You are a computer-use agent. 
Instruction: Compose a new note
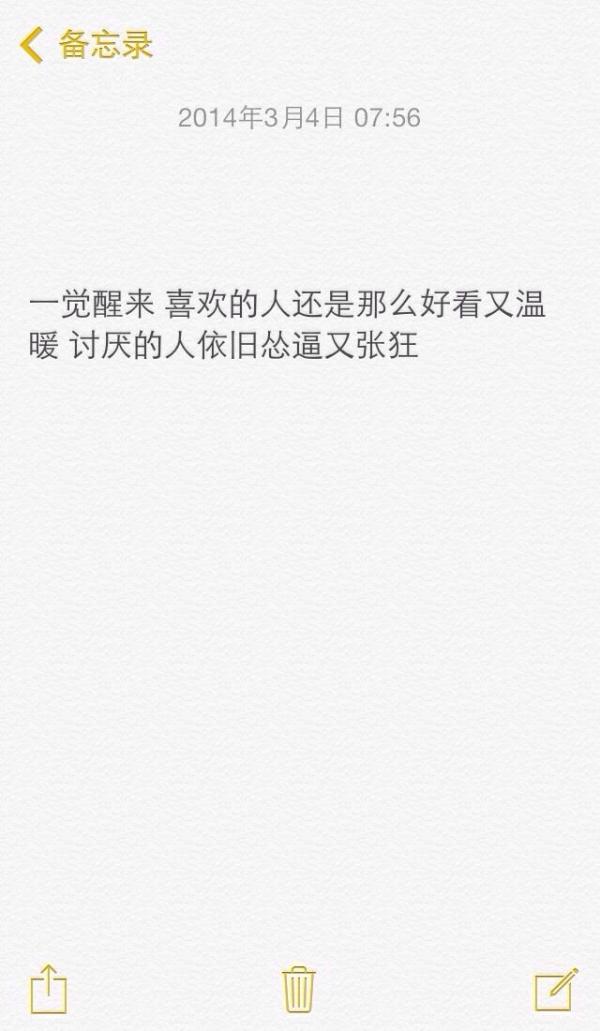(556, 989)
